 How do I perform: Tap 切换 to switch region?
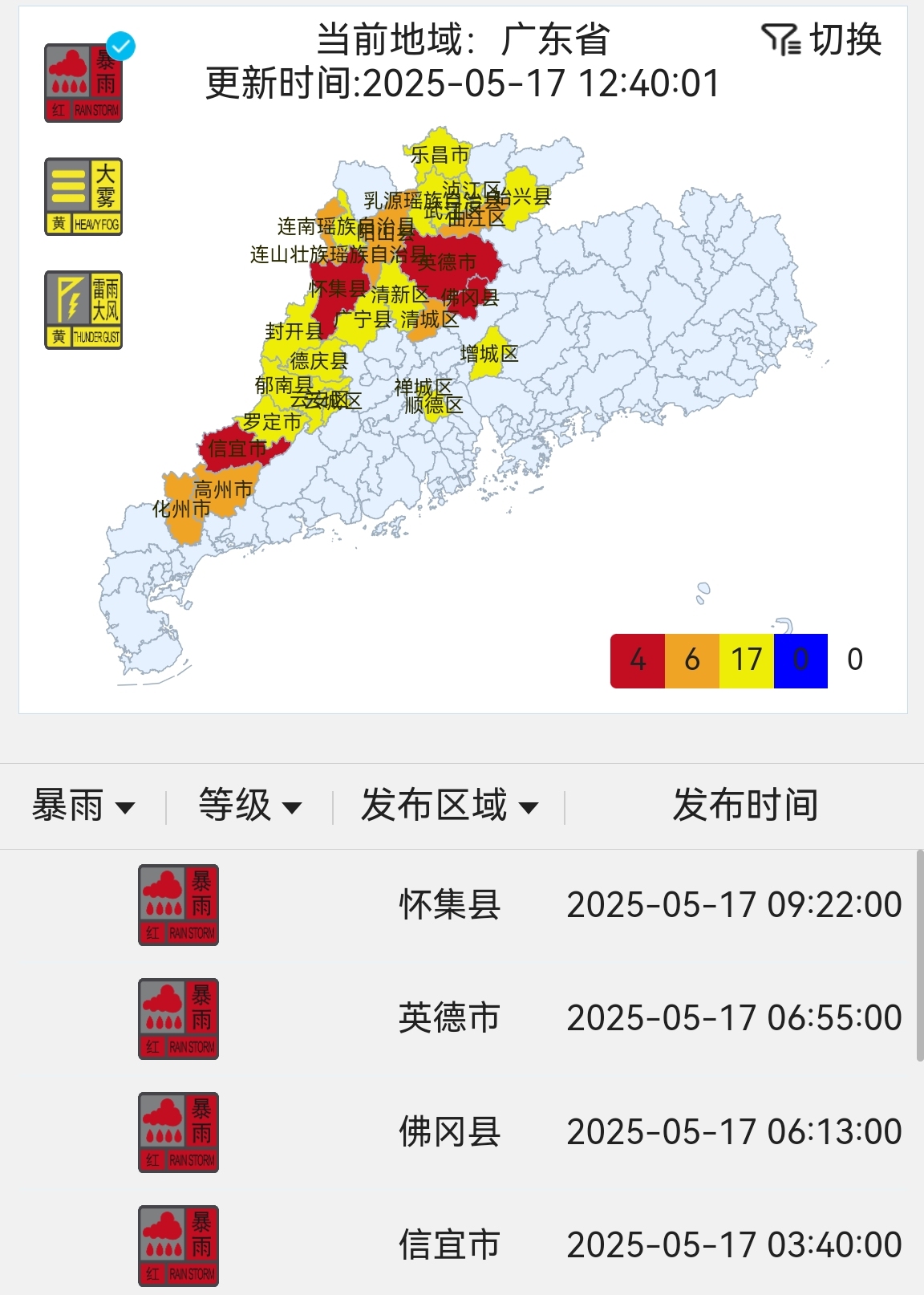[x=822, y=40]
